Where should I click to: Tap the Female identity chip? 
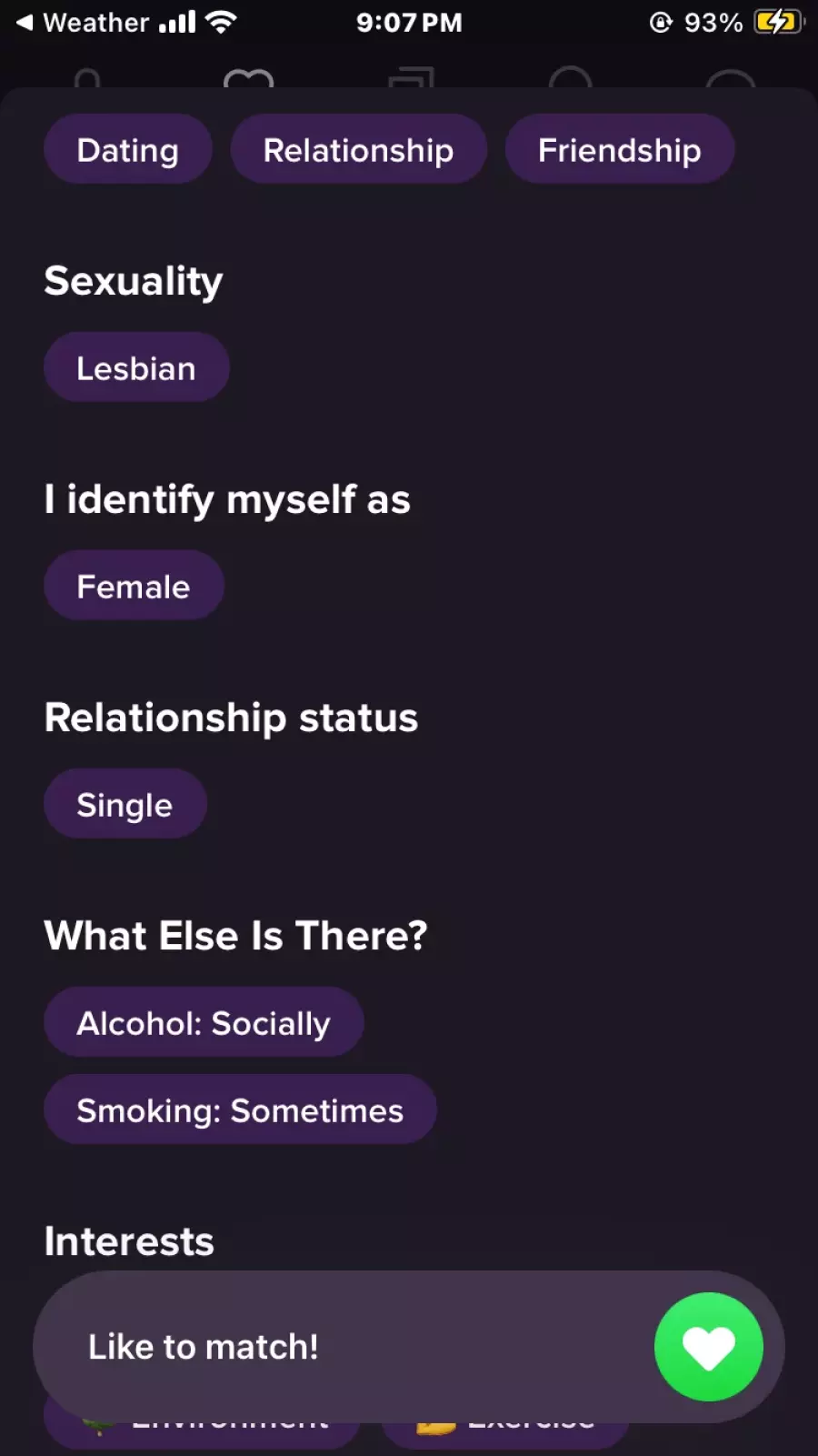[x=134, y=586]
